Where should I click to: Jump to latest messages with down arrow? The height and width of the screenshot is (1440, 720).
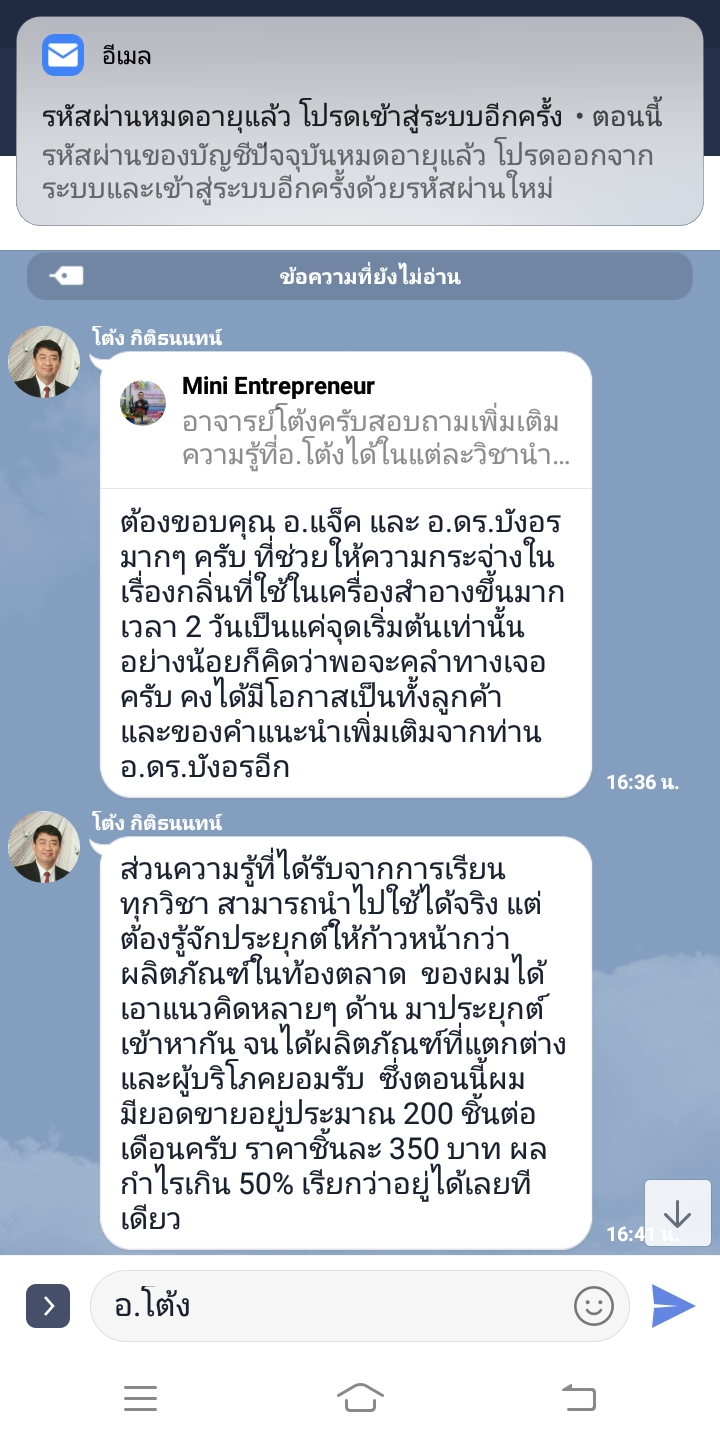(x=677, y=1213)
